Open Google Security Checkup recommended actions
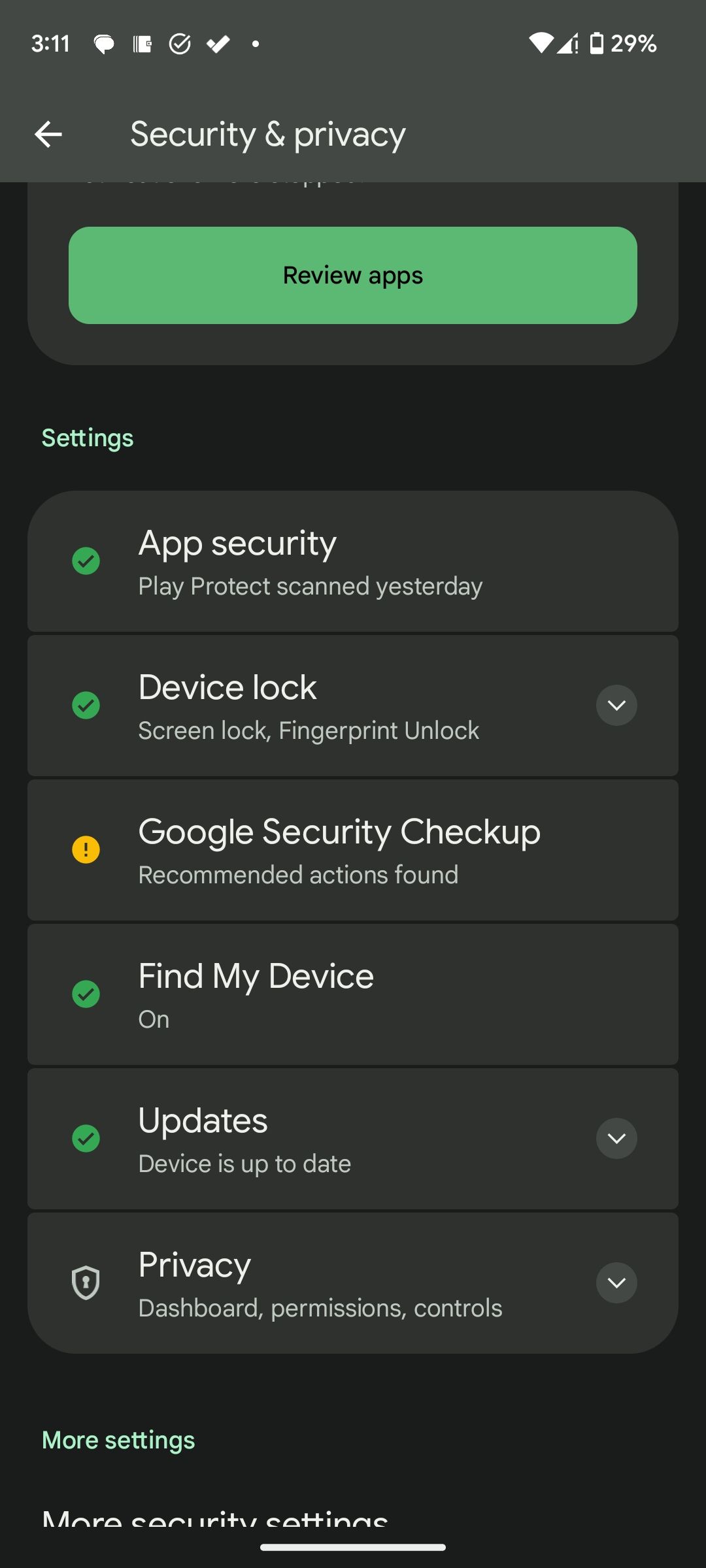 [353, 850]
